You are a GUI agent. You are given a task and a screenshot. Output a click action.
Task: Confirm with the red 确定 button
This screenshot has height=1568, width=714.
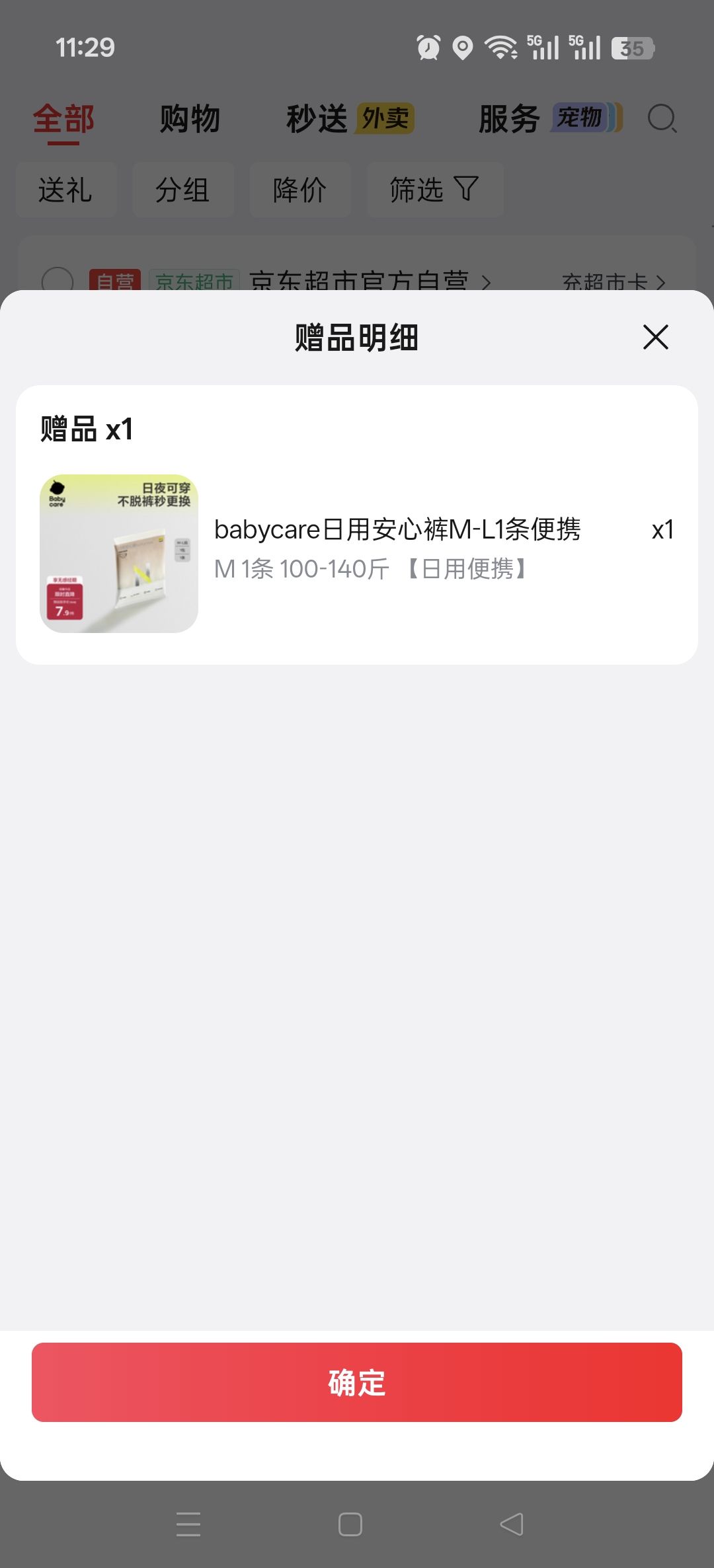point(357,1382)
